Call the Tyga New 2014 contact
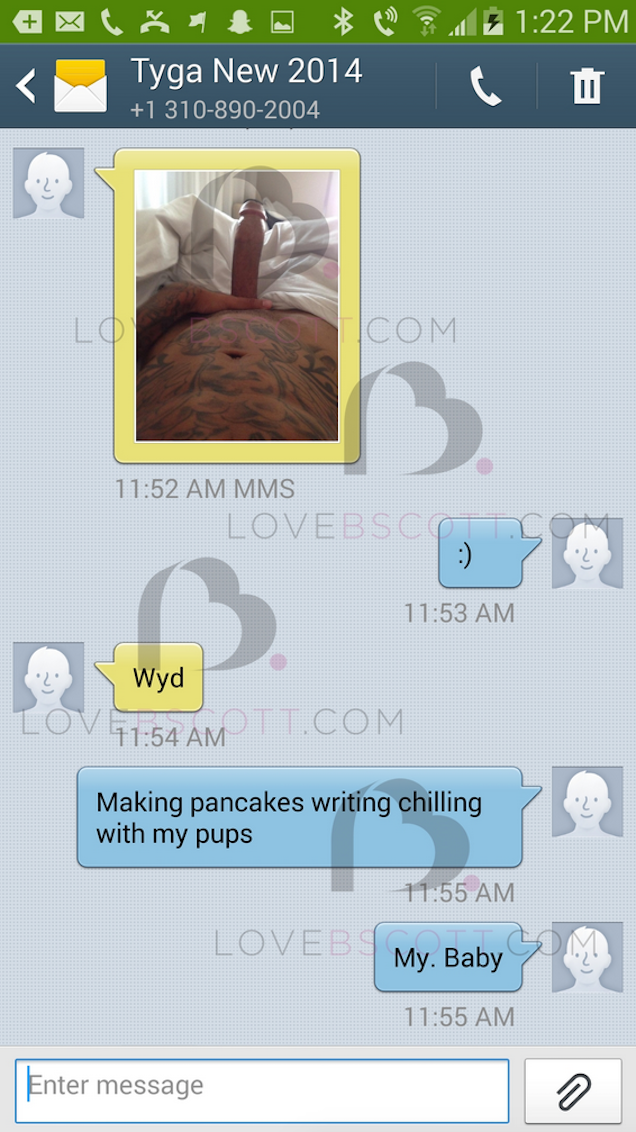 tap(486, 88)
